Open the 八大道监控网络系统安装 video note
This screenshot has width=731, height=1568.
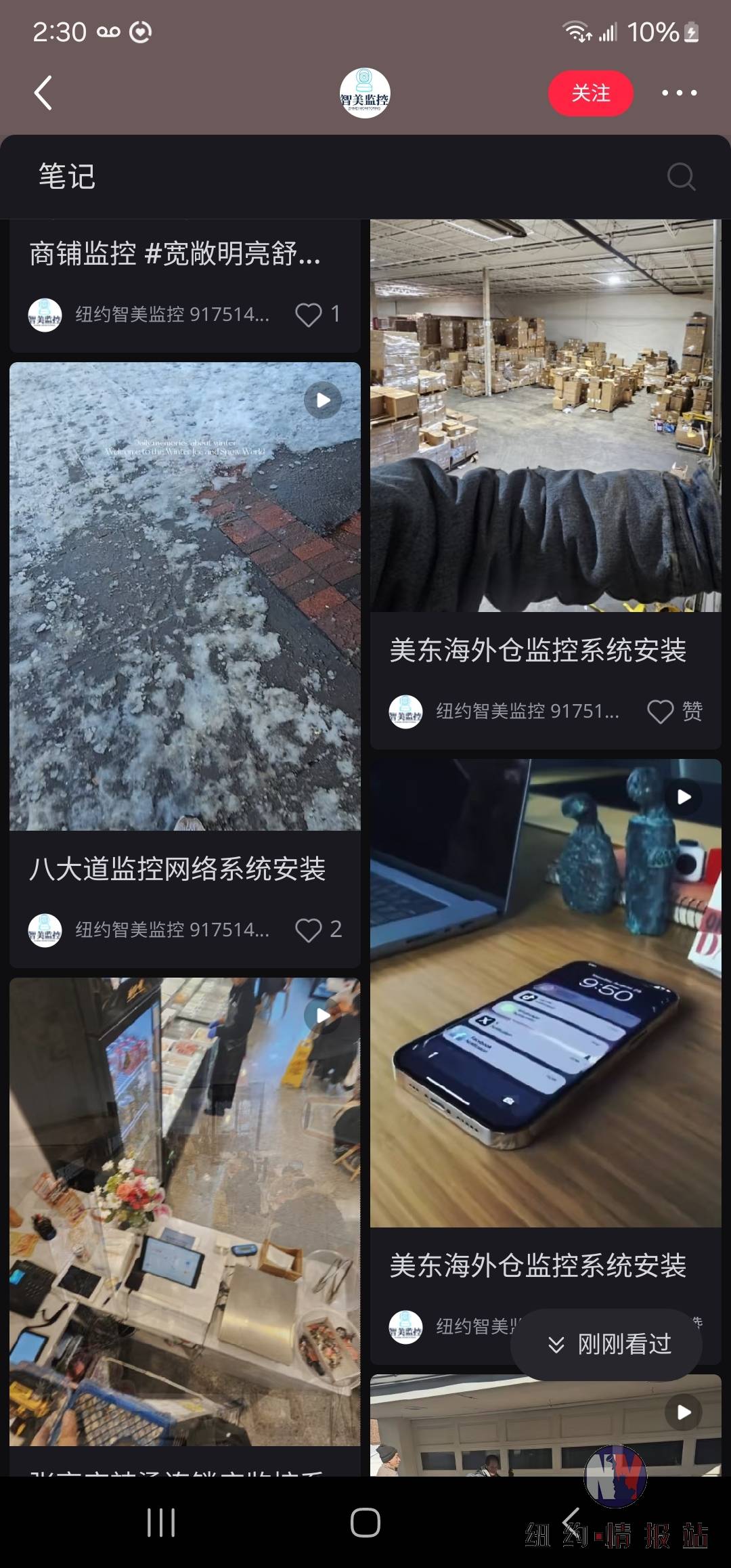point(185,596)
